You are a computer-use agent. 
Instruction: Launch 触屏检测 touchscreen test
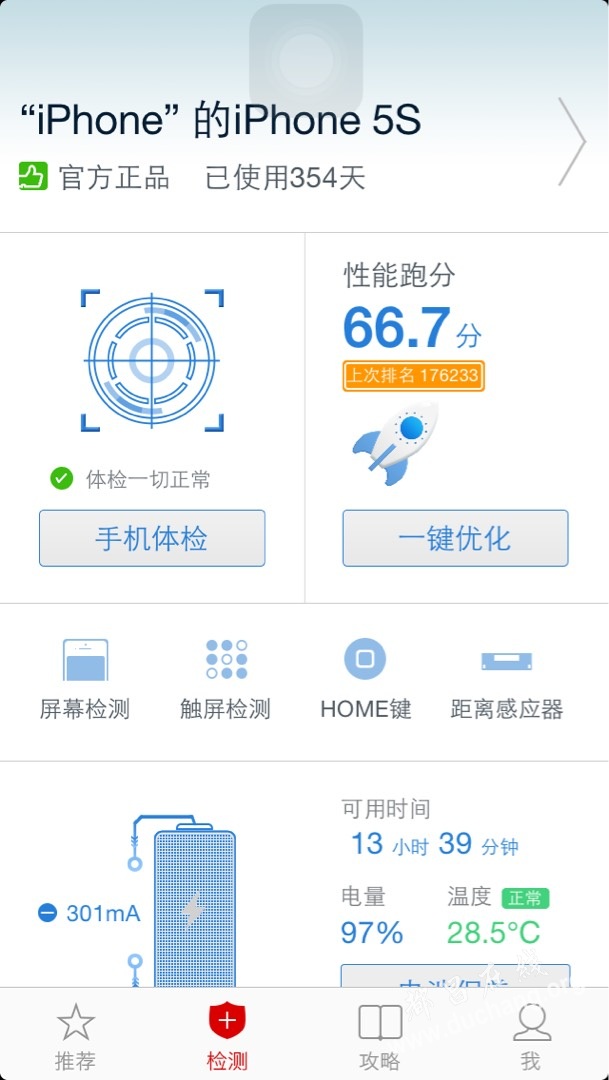[x=225, y=680]
